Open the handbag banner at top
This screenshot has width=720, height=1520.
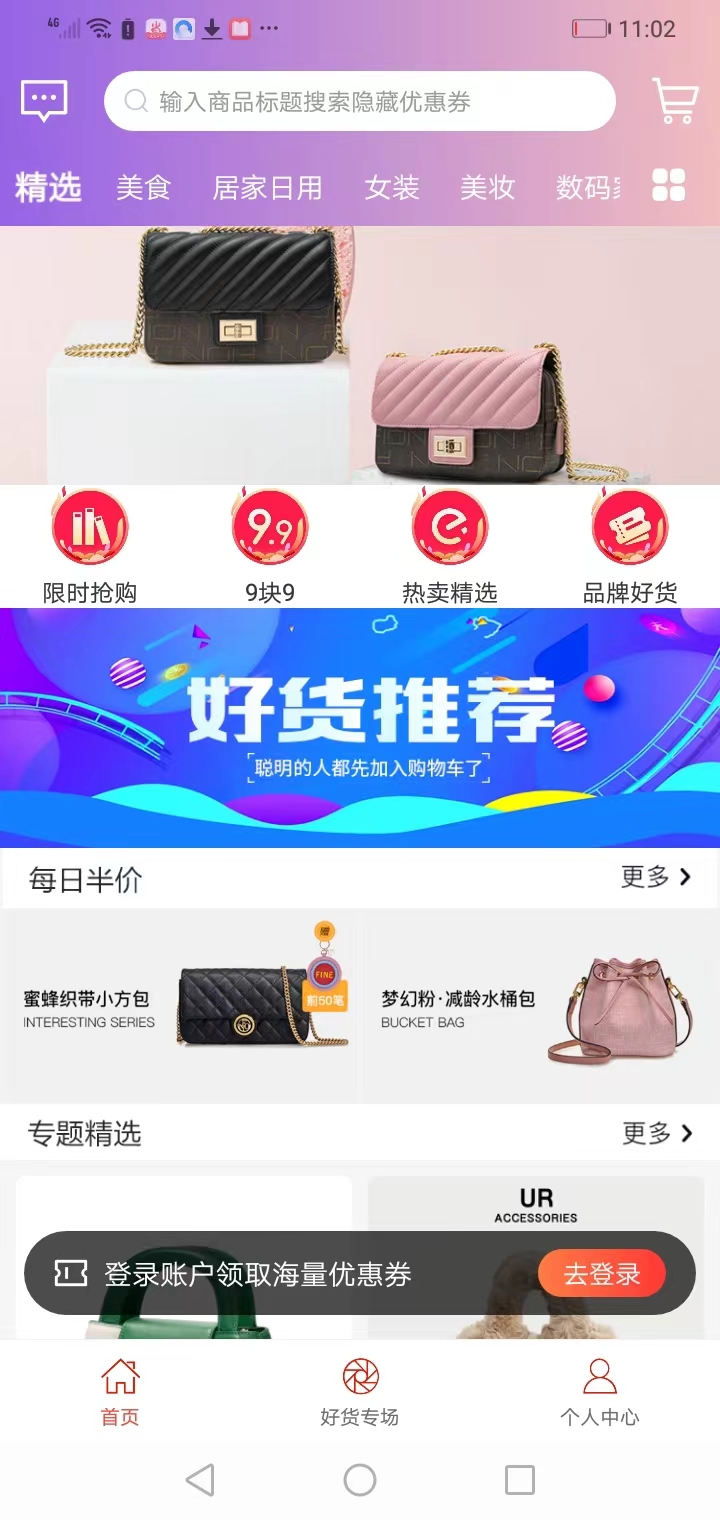tap(359, 355)
